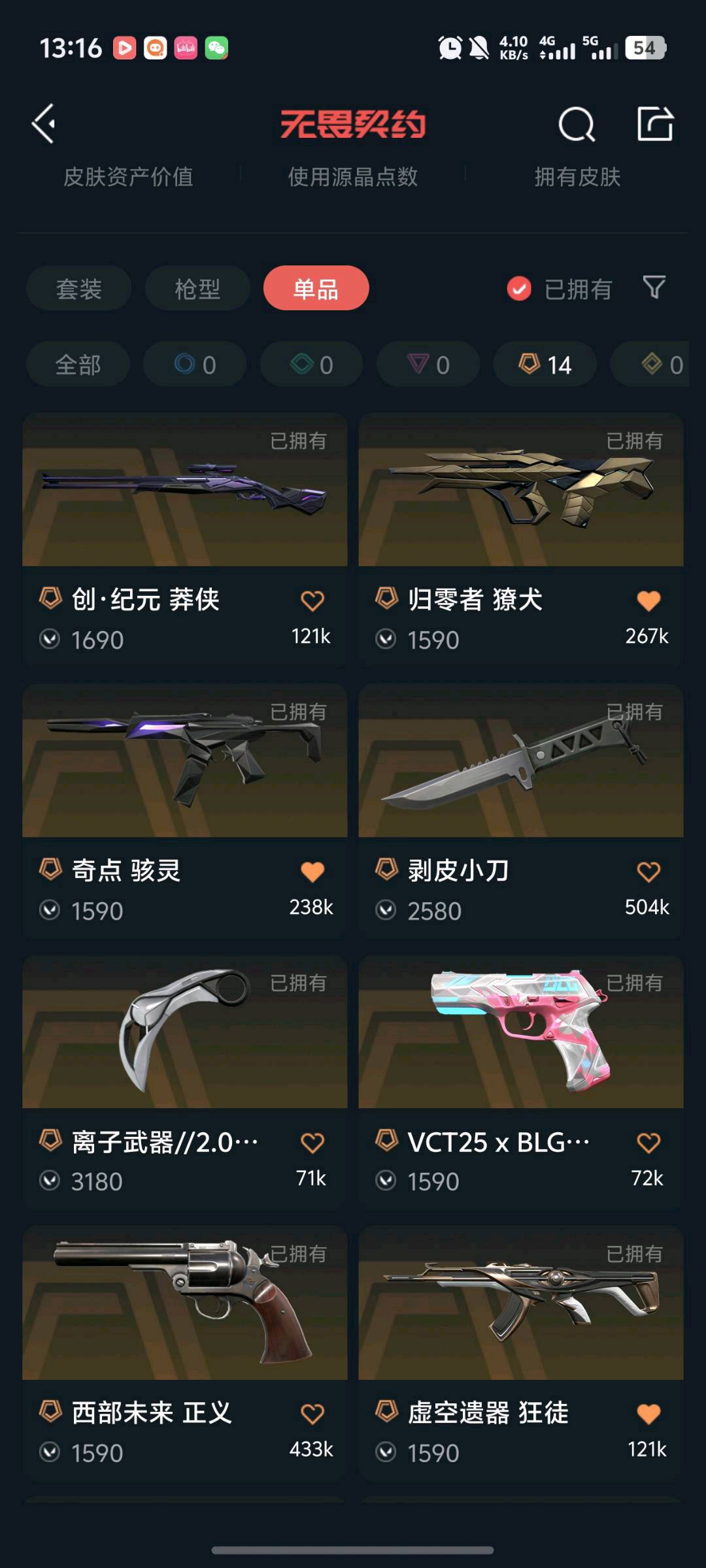706x1568 pixels.
Task: Open the 创·纪元 莽侠 skin card
Action: coord(184,490)
